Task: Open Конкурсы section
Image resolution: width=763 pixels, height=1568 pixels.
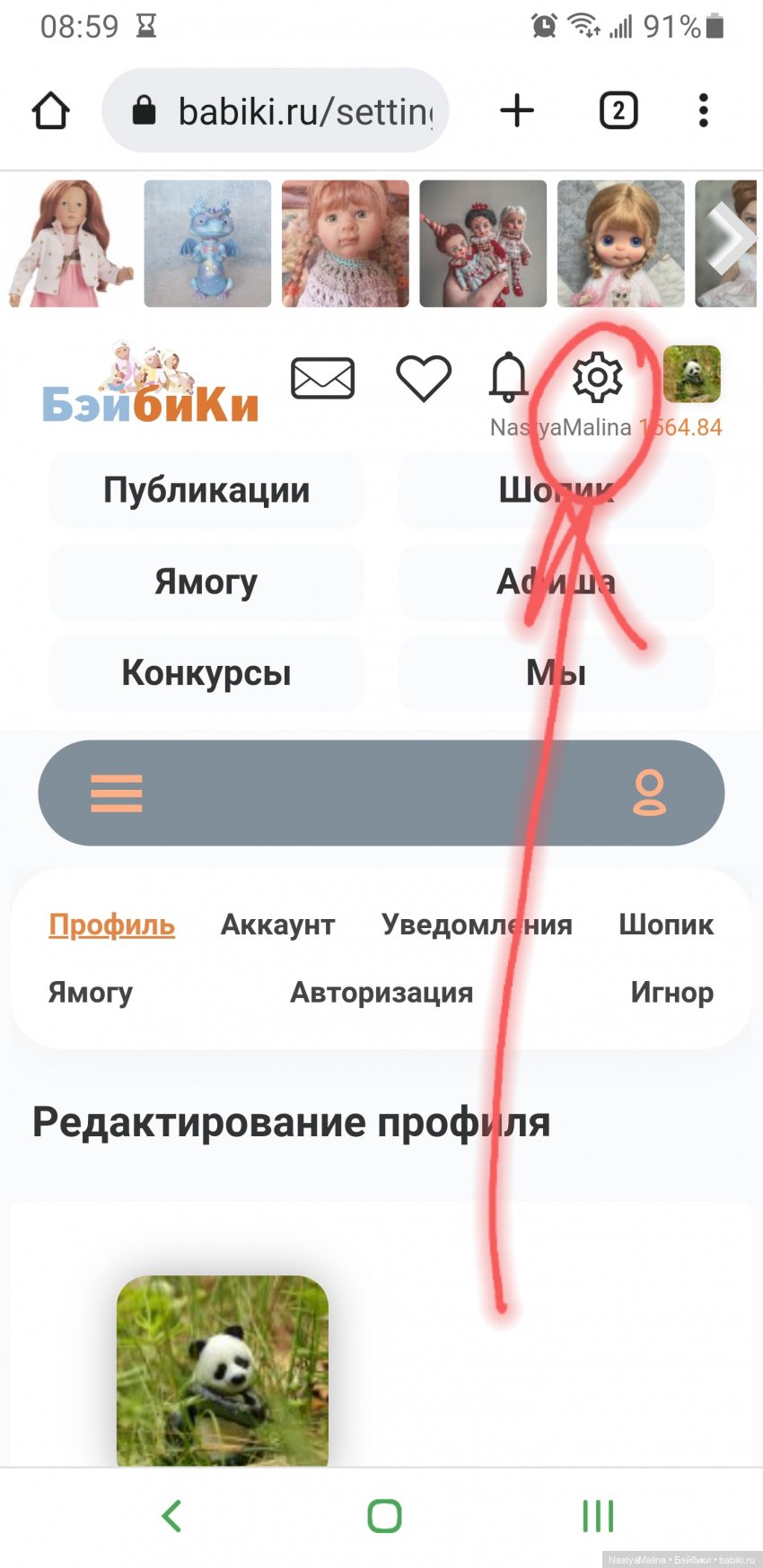Action: [x=206, y=673]
